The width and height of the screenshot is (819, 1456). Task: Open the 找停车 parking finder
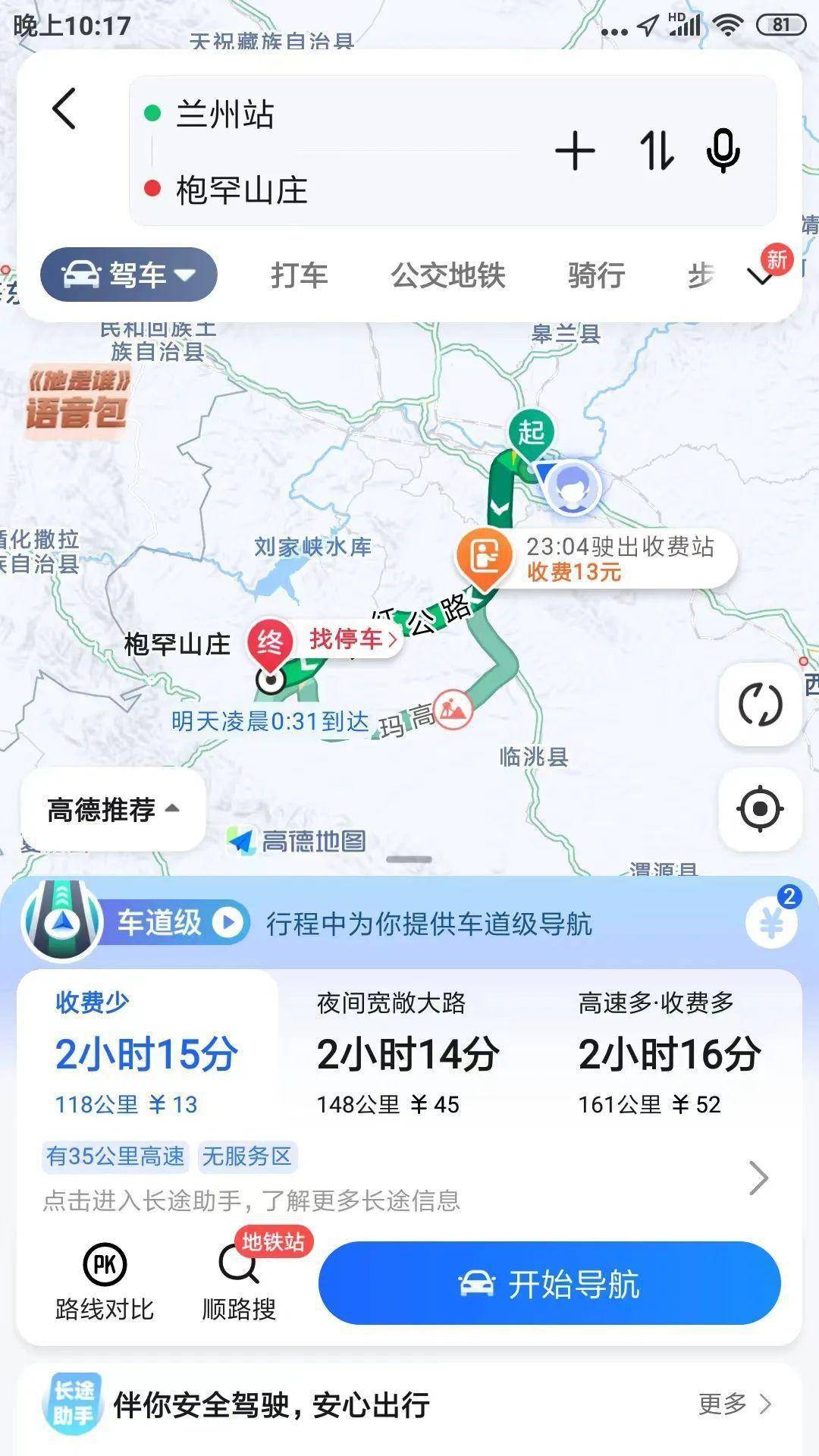[x=351, y=639]
